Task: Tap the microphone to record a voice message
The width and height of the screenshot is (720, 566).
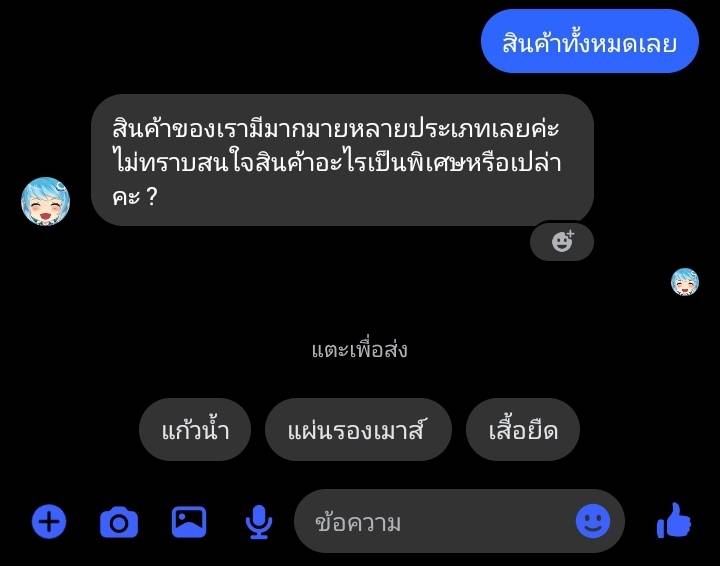Action: pos(259,521)
